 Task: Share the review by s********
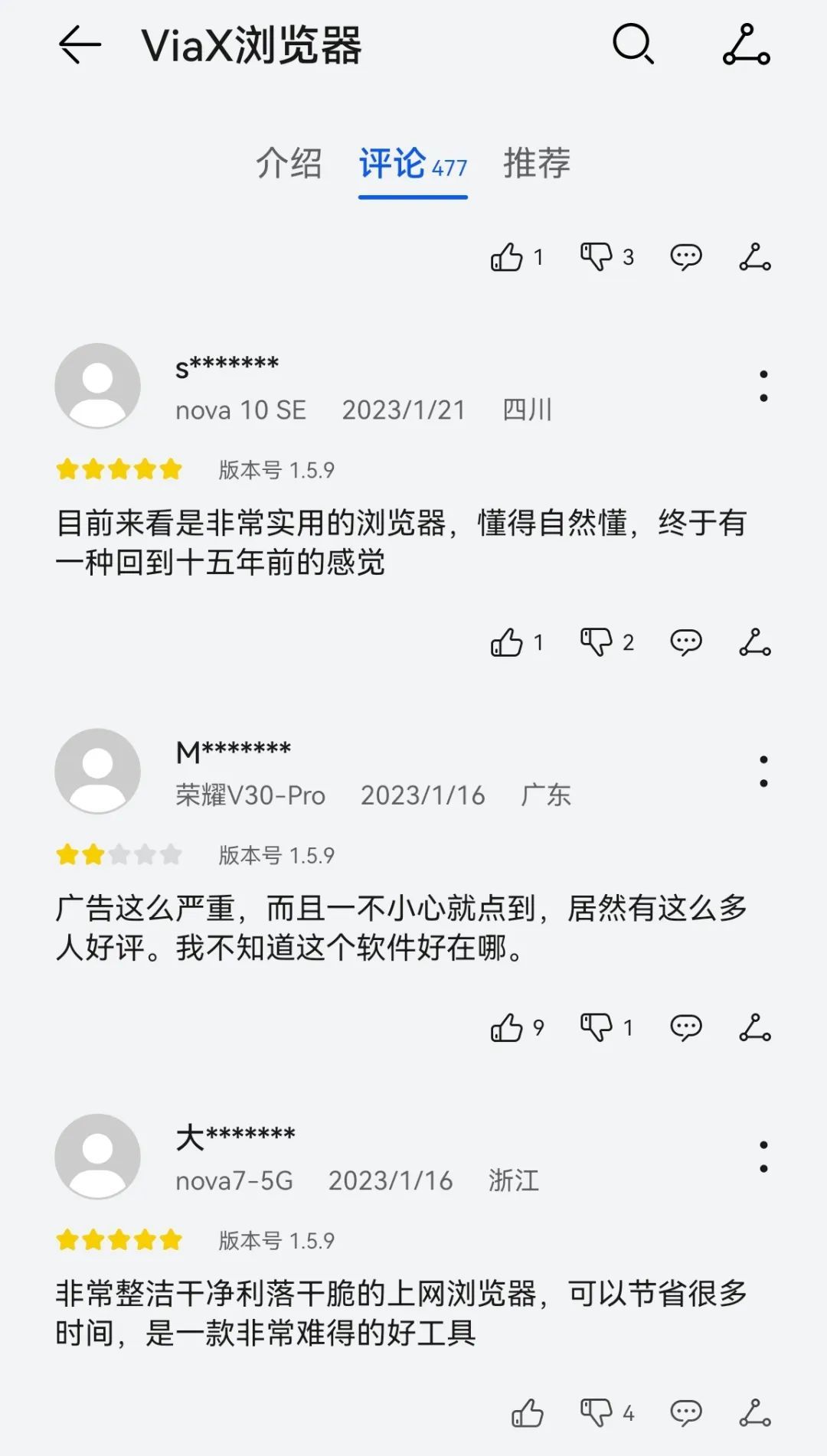pos(755,642)
